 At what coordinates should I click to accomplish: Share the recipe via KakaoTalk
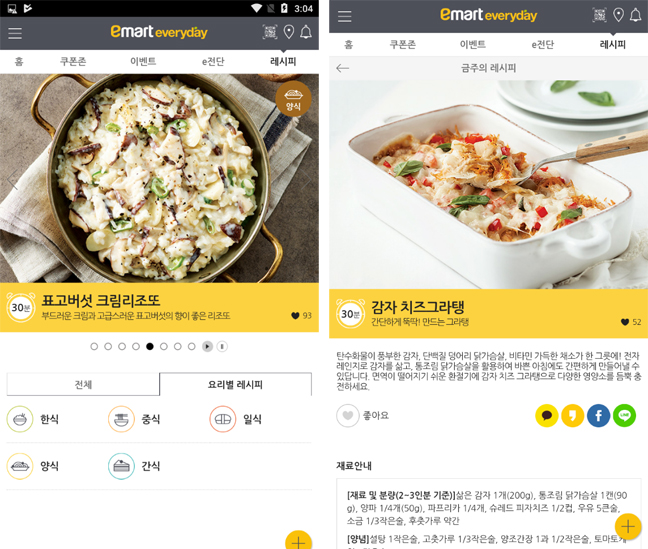(x=546, y=415)
